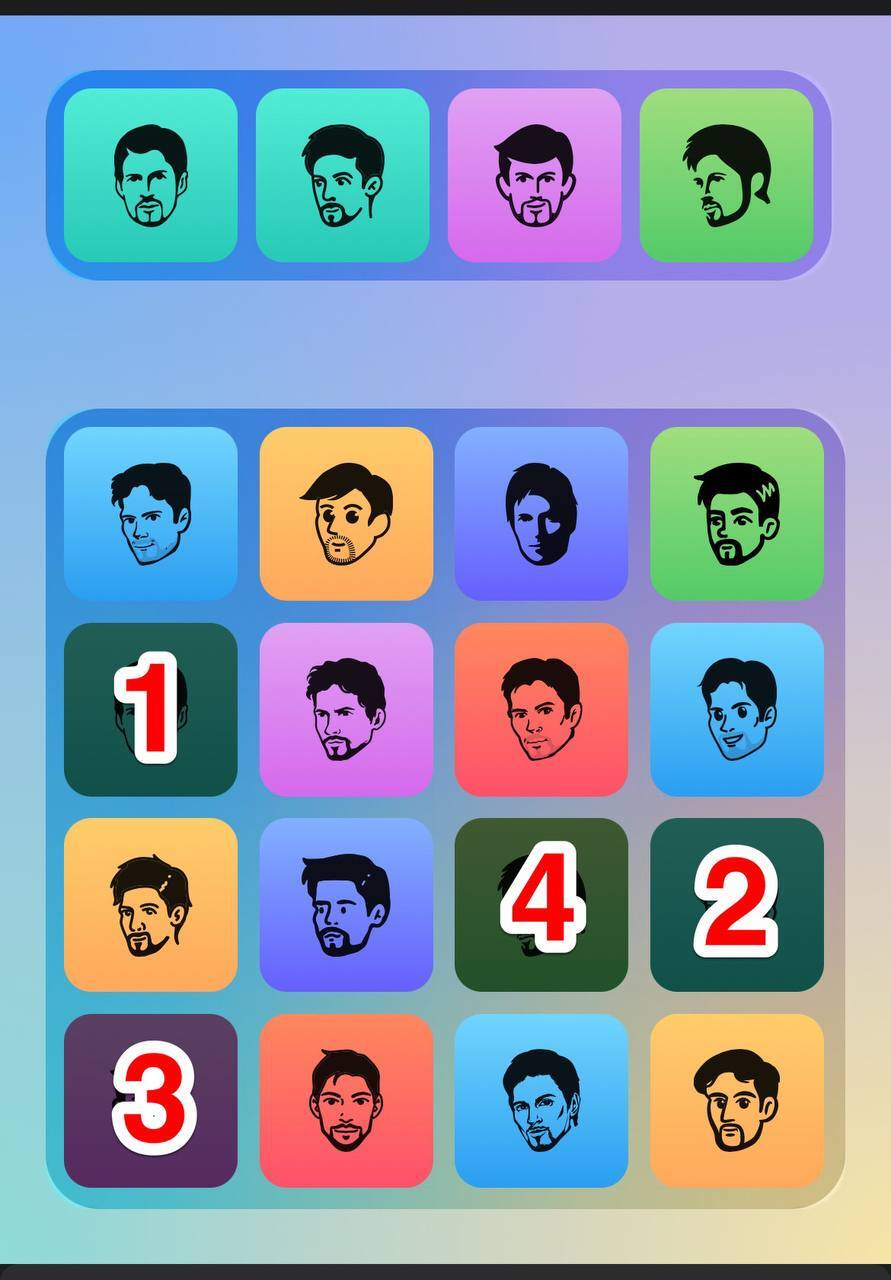Screen dimensions: 891x1280
Task: Deselect the tile marked with number 2
Action: 736,905
